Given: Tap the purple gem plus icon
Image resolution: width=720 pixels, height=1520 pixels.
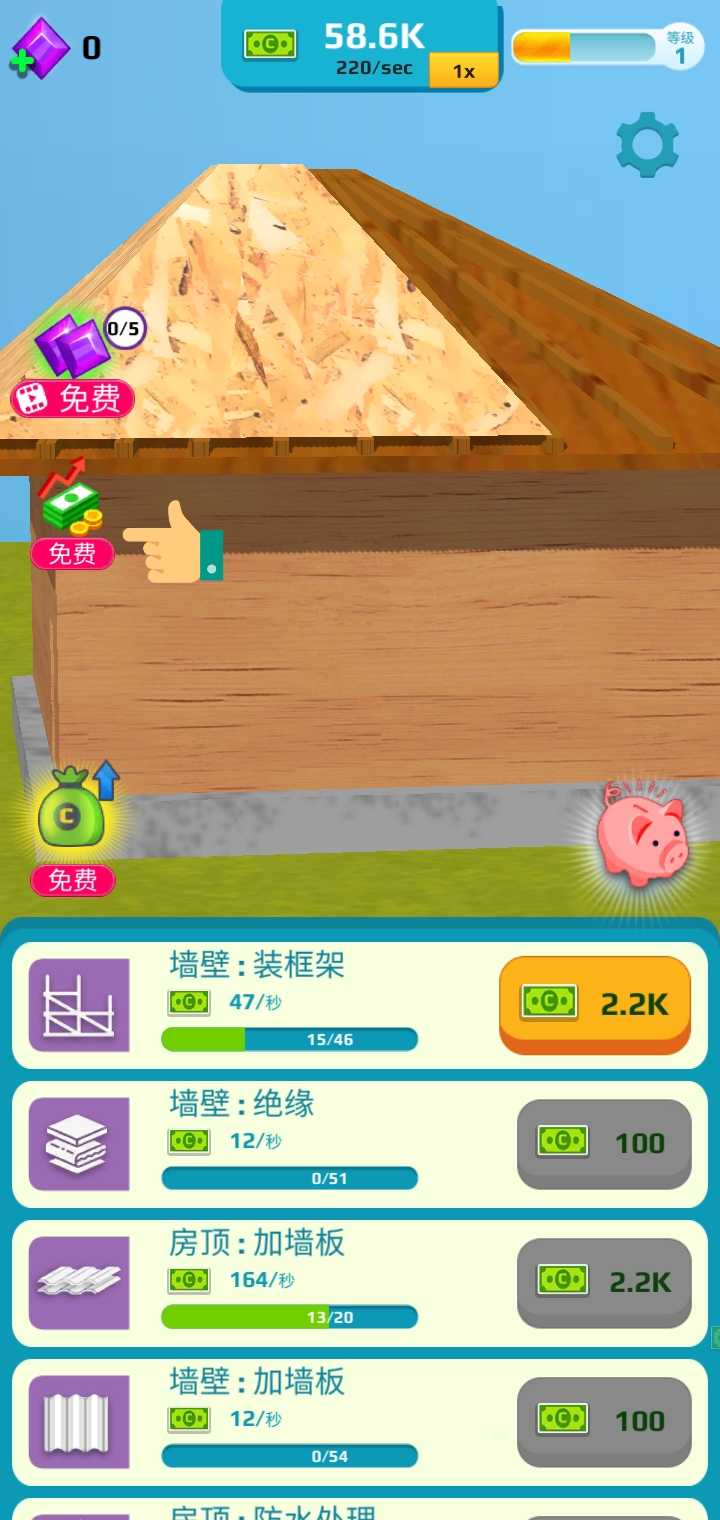Looking at the screenshot, I should (38, 48).
